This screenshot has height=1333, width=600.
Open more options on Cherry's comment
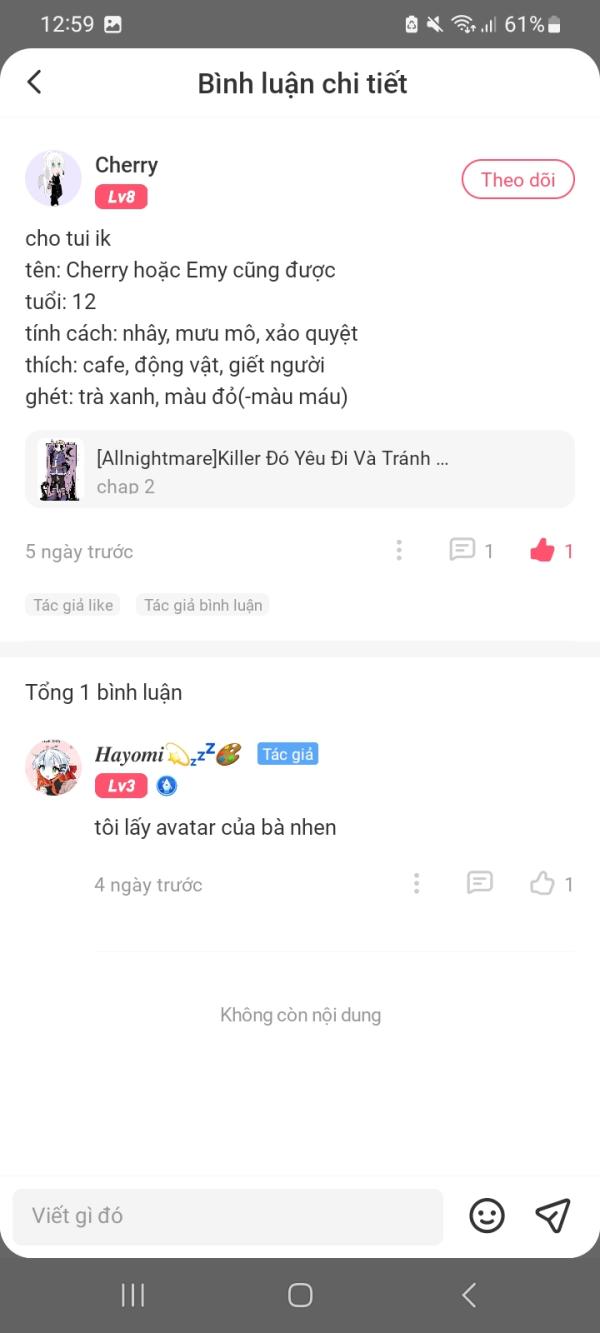(399, 550)
